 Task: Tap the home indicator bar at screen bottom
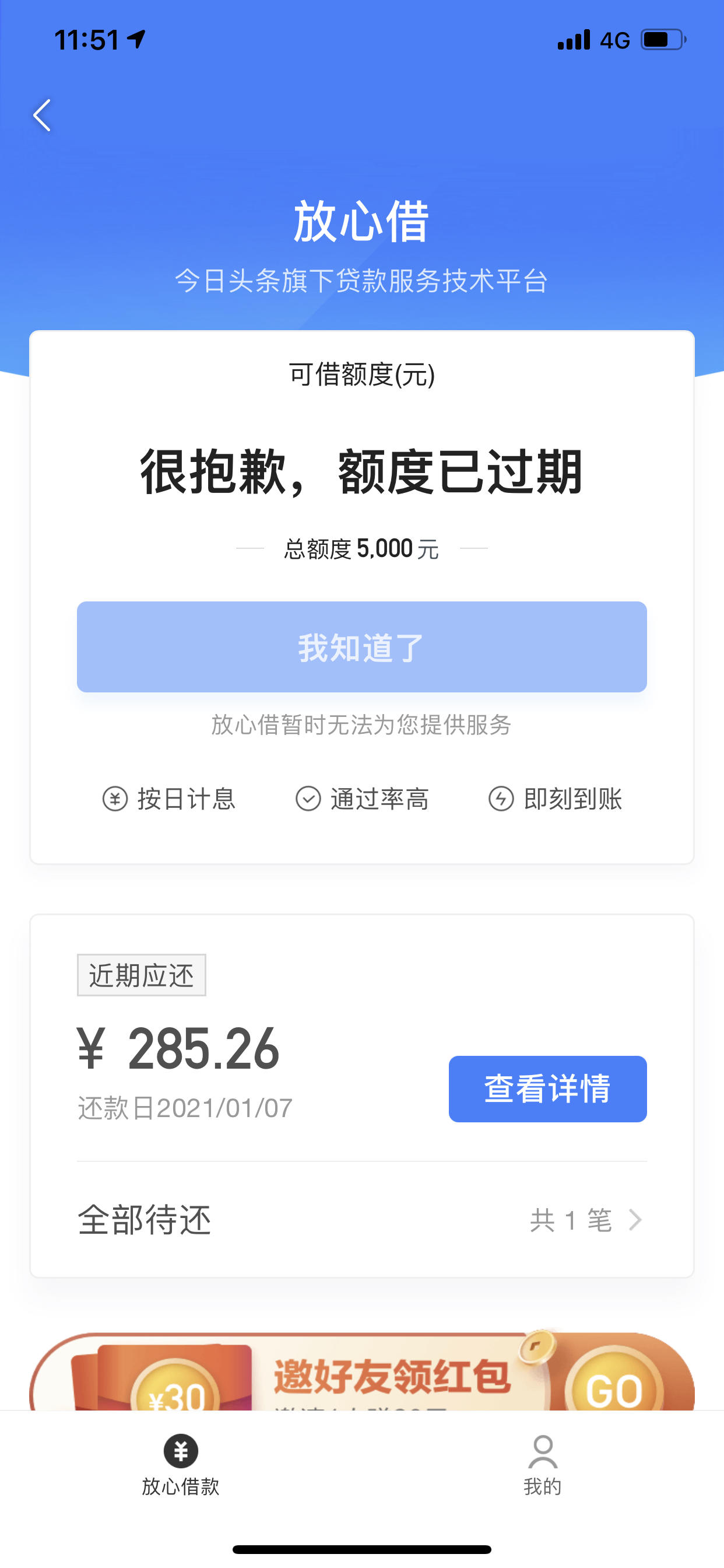(x=362, y=1549)
